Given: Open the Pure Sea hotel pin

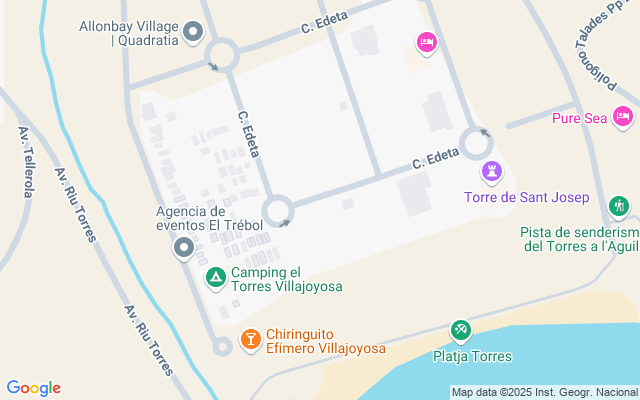Looking at the screenshot, I should click(624, 117).
